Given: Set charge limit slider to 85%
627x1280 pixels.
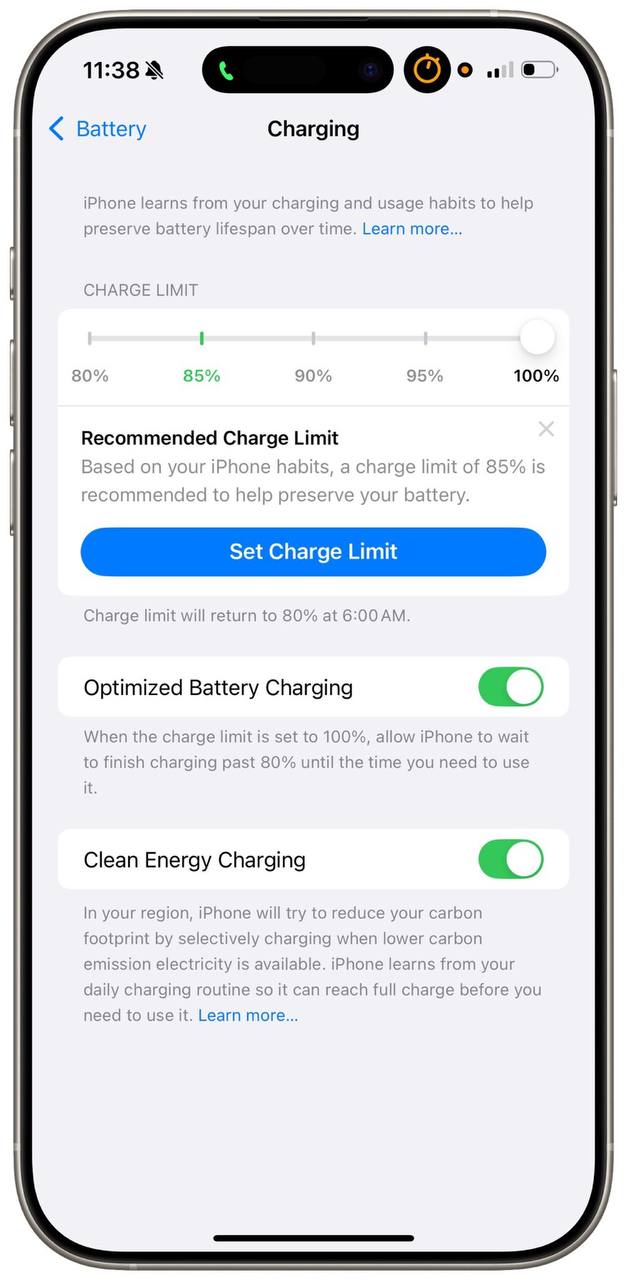Looking at the screenshot, I should pos(202,339).
